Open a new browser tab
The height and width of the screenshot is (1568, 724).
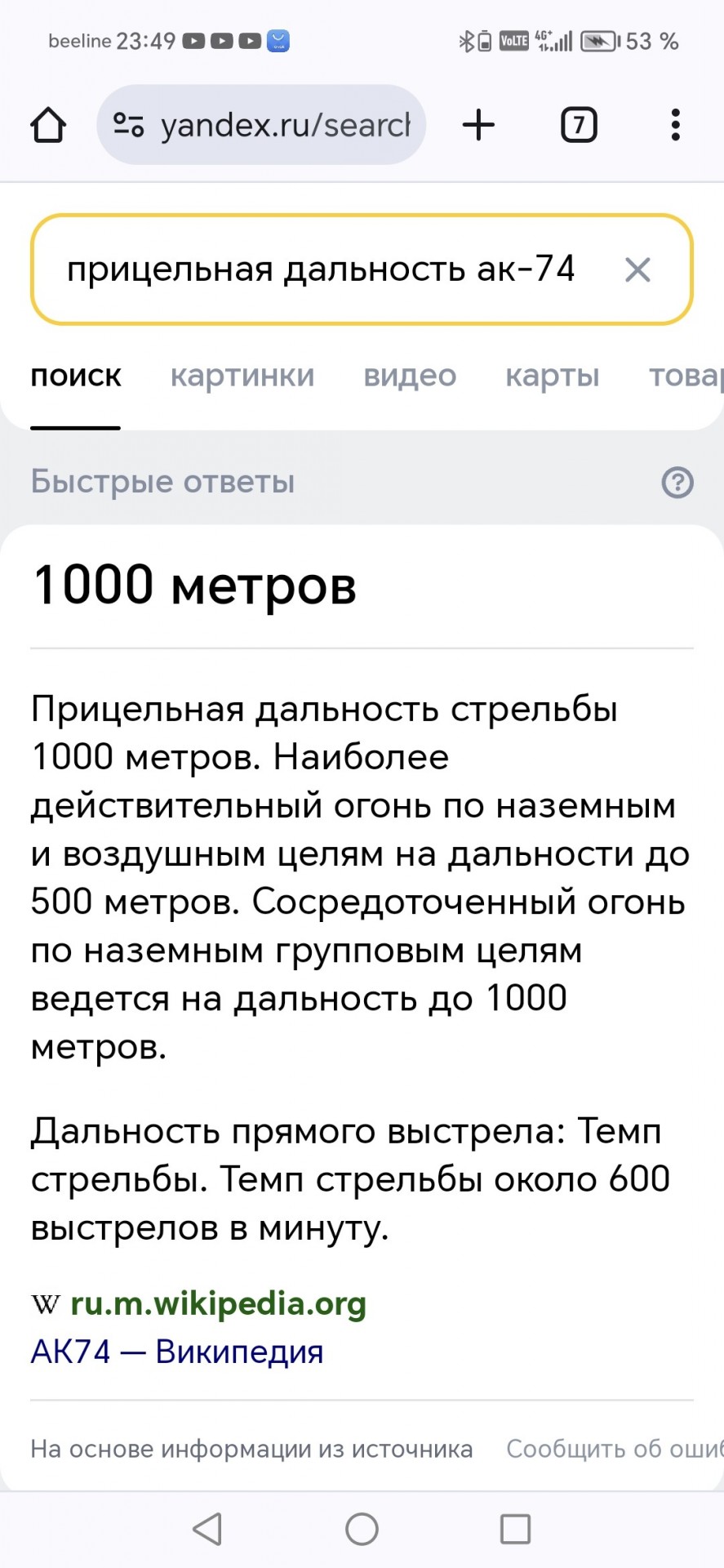point(478,125)
